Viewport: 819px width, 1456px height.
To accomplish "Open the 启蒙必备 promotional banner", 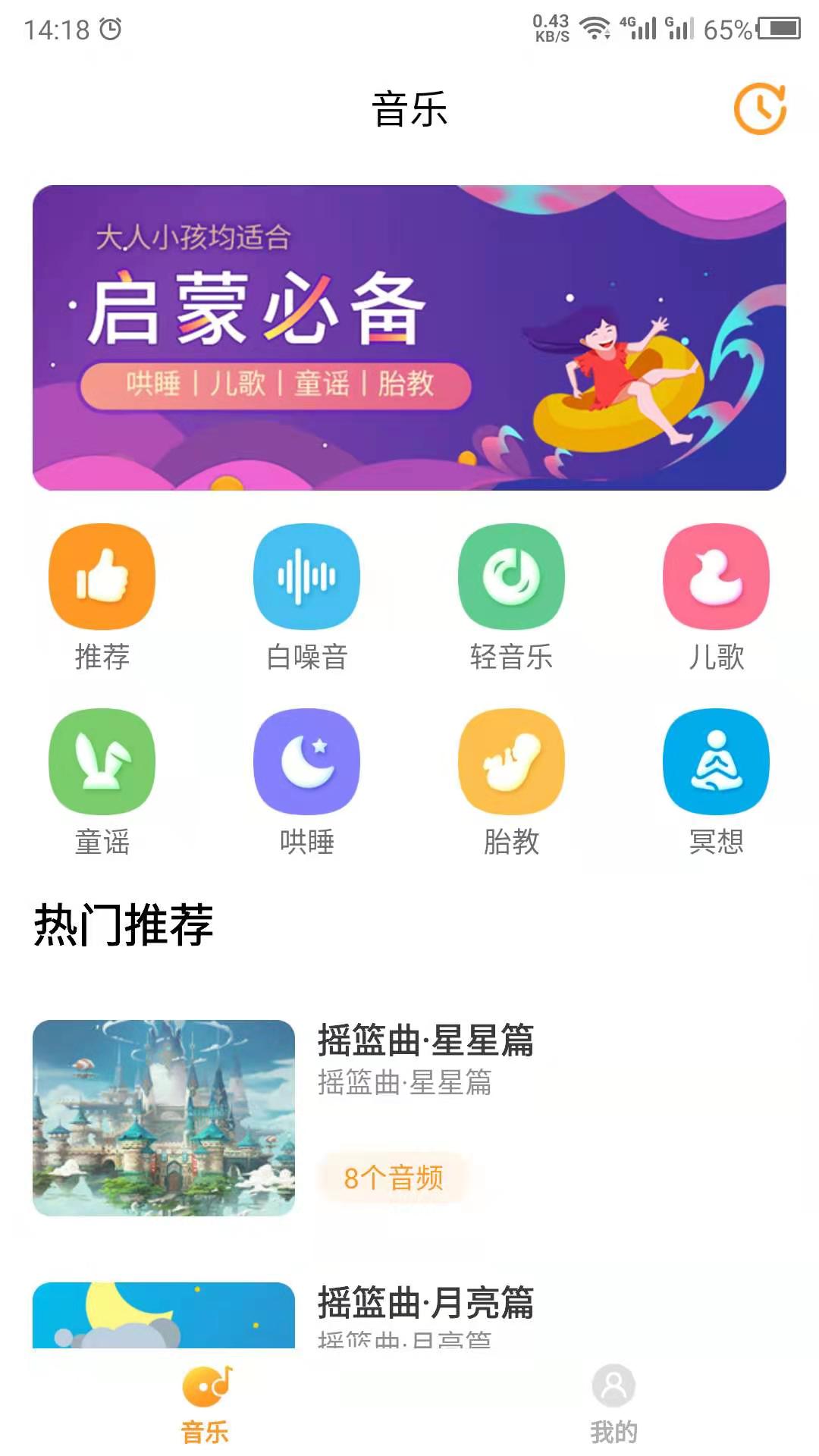I will 409,334.
